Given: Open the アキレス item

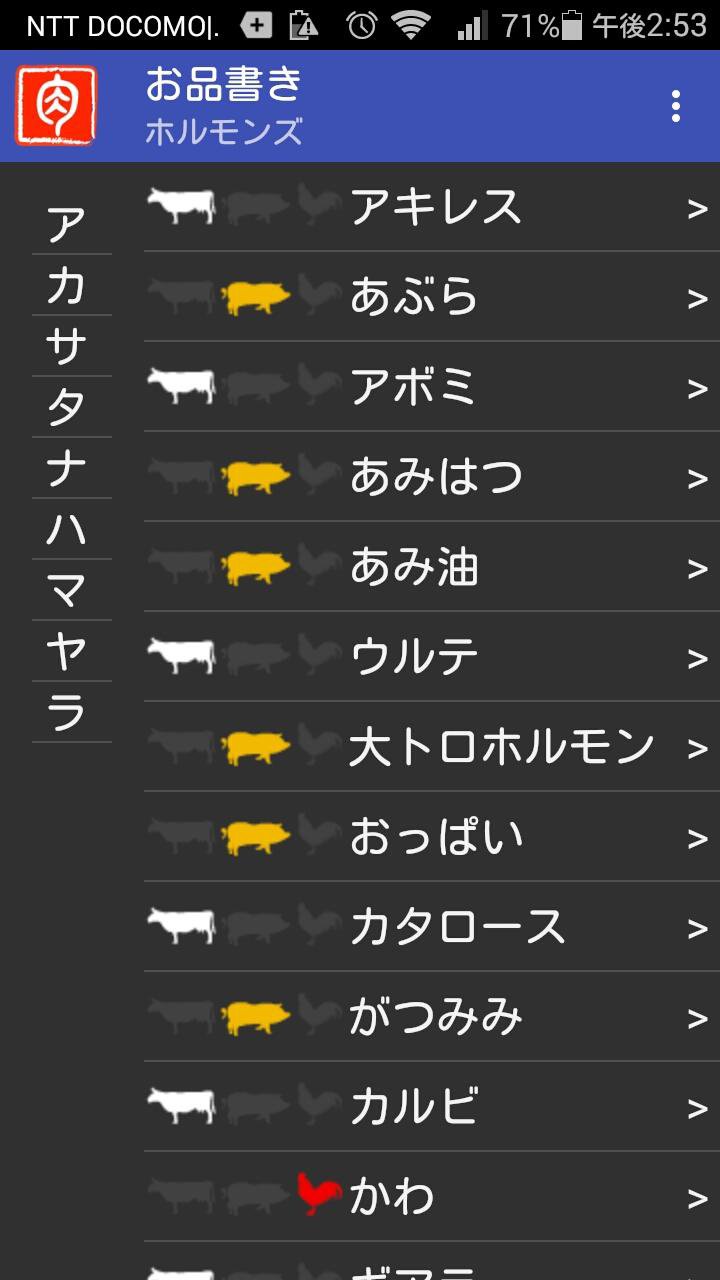Looking at the screenshot, I should pyautogui.click(x=432, y=207).
